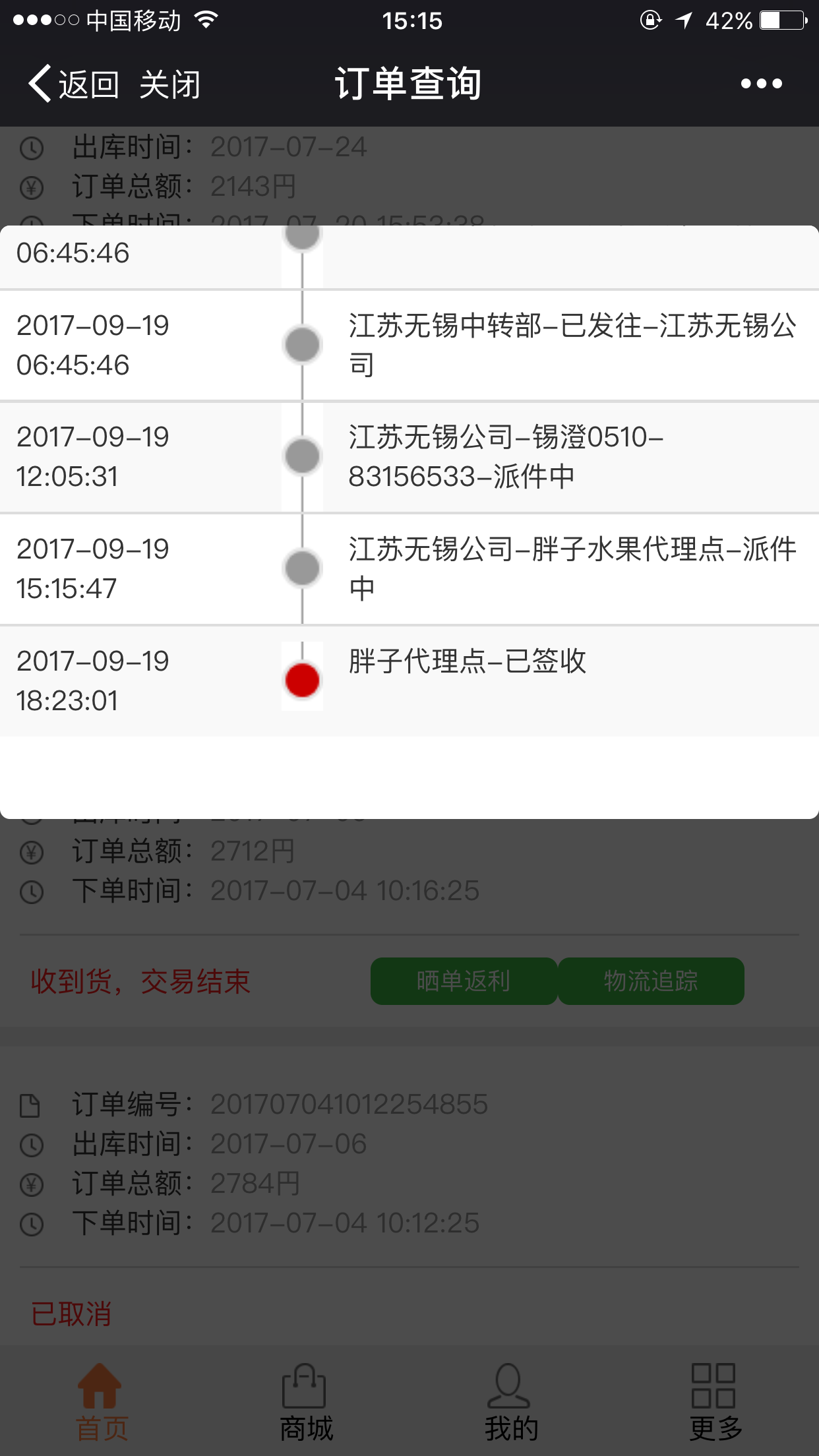Go back using the 返回 arrow
The height and width of the screenshot is (1456, 819).
coord(73,84)
